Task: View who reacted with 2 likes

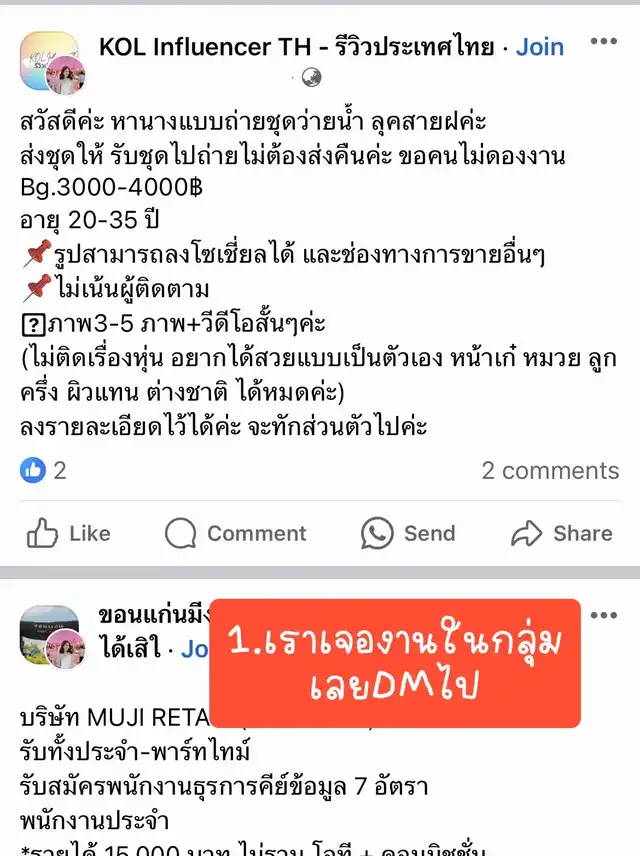Action: [43, 470]
